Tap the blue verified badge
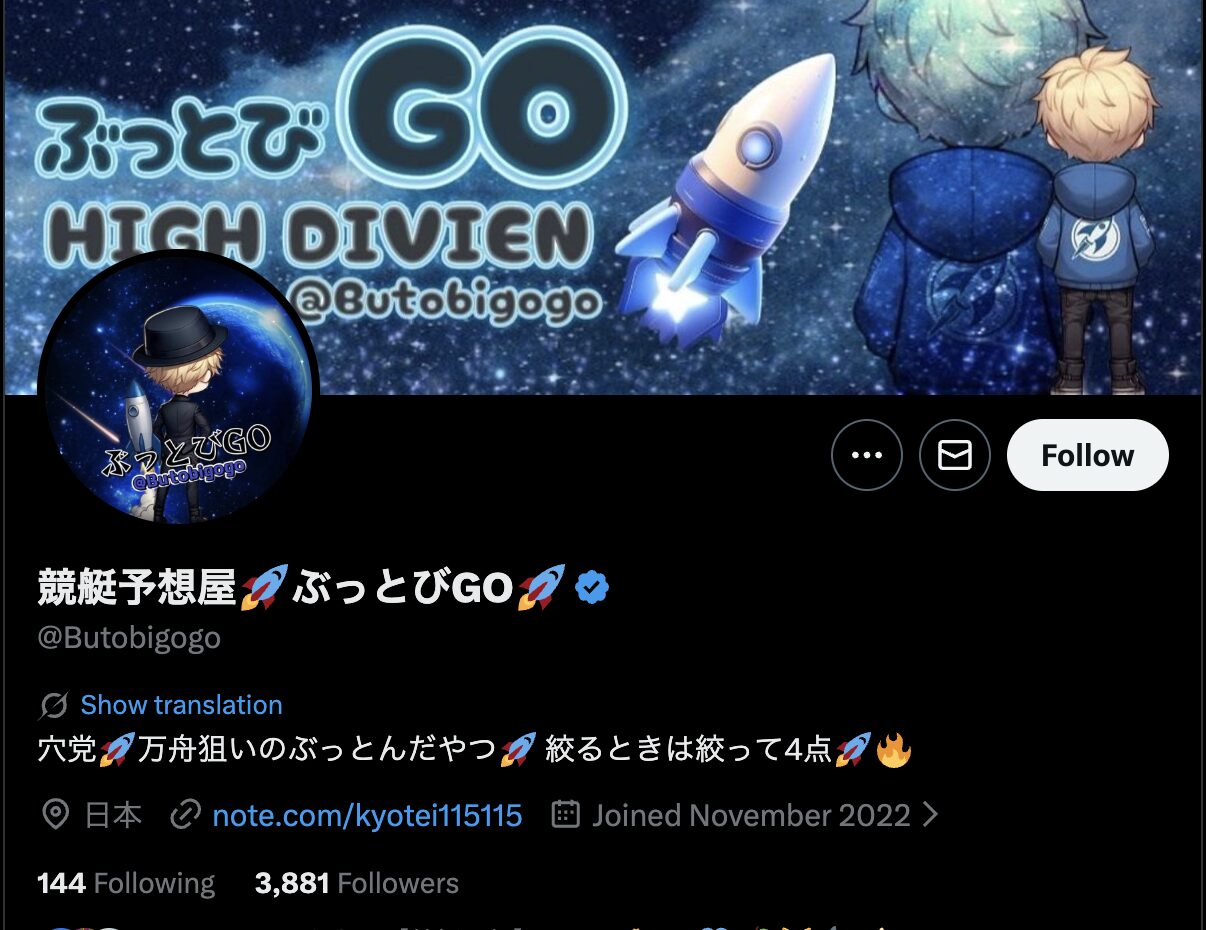Screen dimensions: 1206x930 coord(592,588)
